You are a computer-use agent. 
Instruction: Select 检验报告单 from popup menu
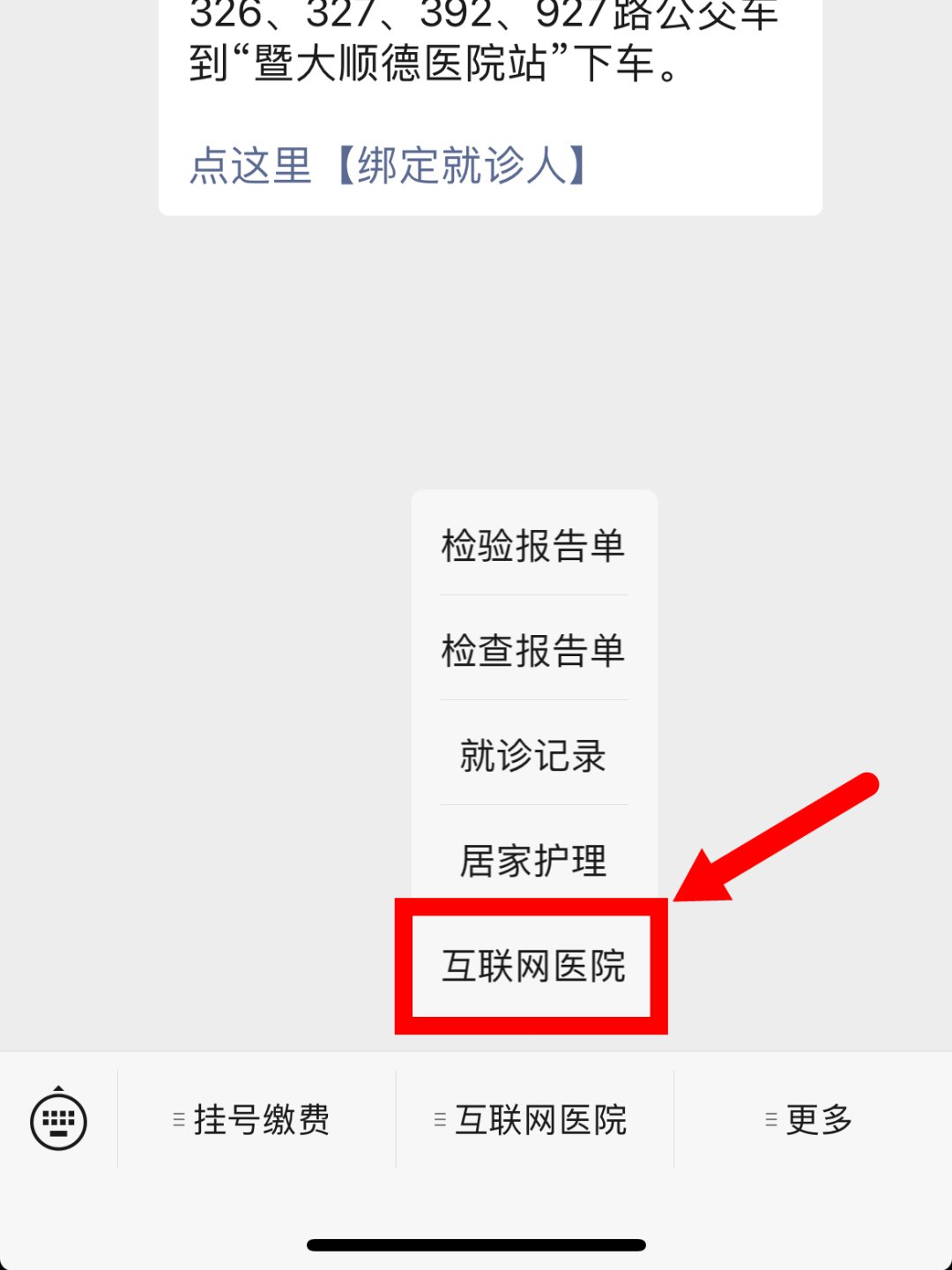coord(533,545)
